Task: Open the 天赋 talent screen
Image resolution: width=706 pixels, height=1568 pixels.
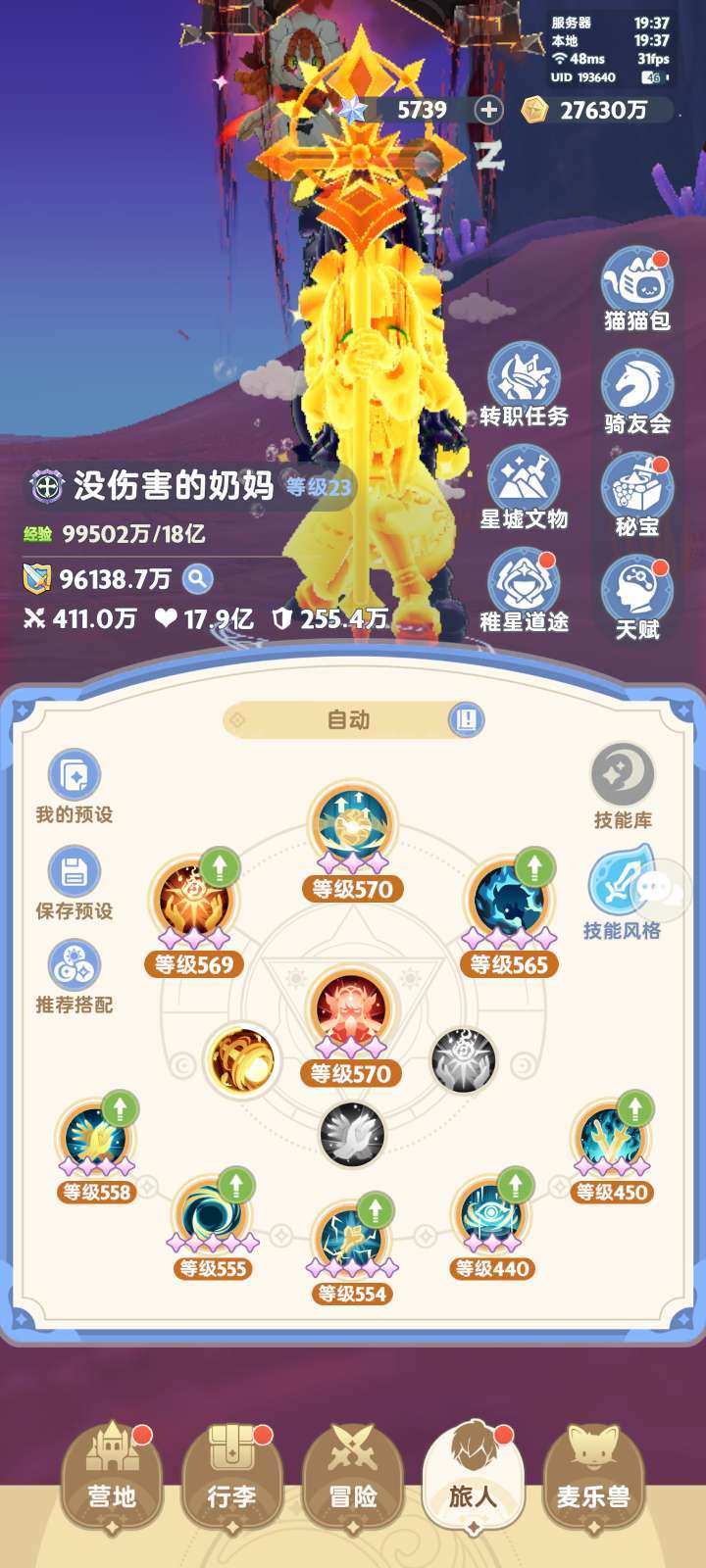Action: click(636, 594)
